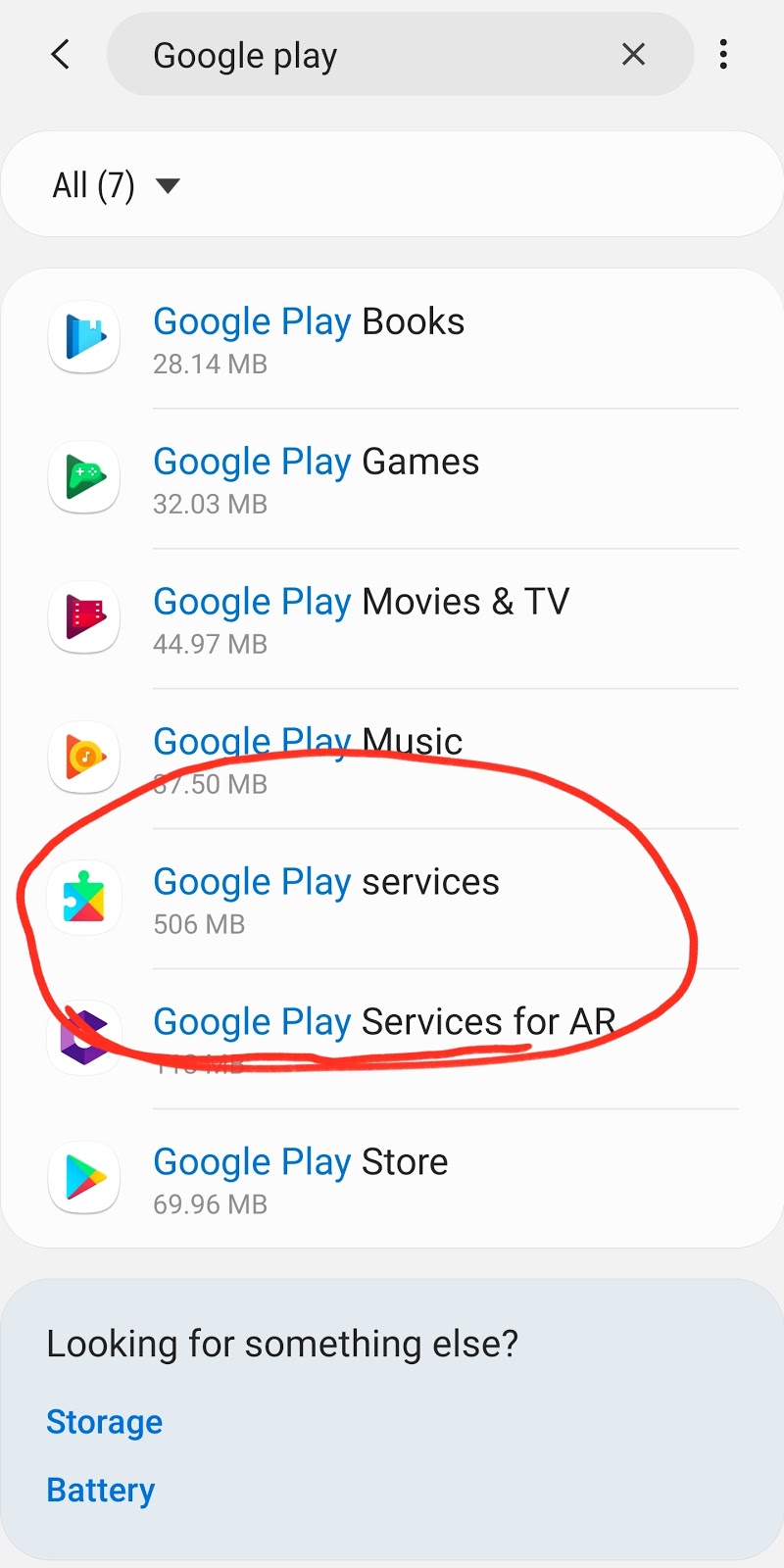784x1568 pixels.
Task: Open Google Play Movies & TV entry
Action: (x=392, y=619)
